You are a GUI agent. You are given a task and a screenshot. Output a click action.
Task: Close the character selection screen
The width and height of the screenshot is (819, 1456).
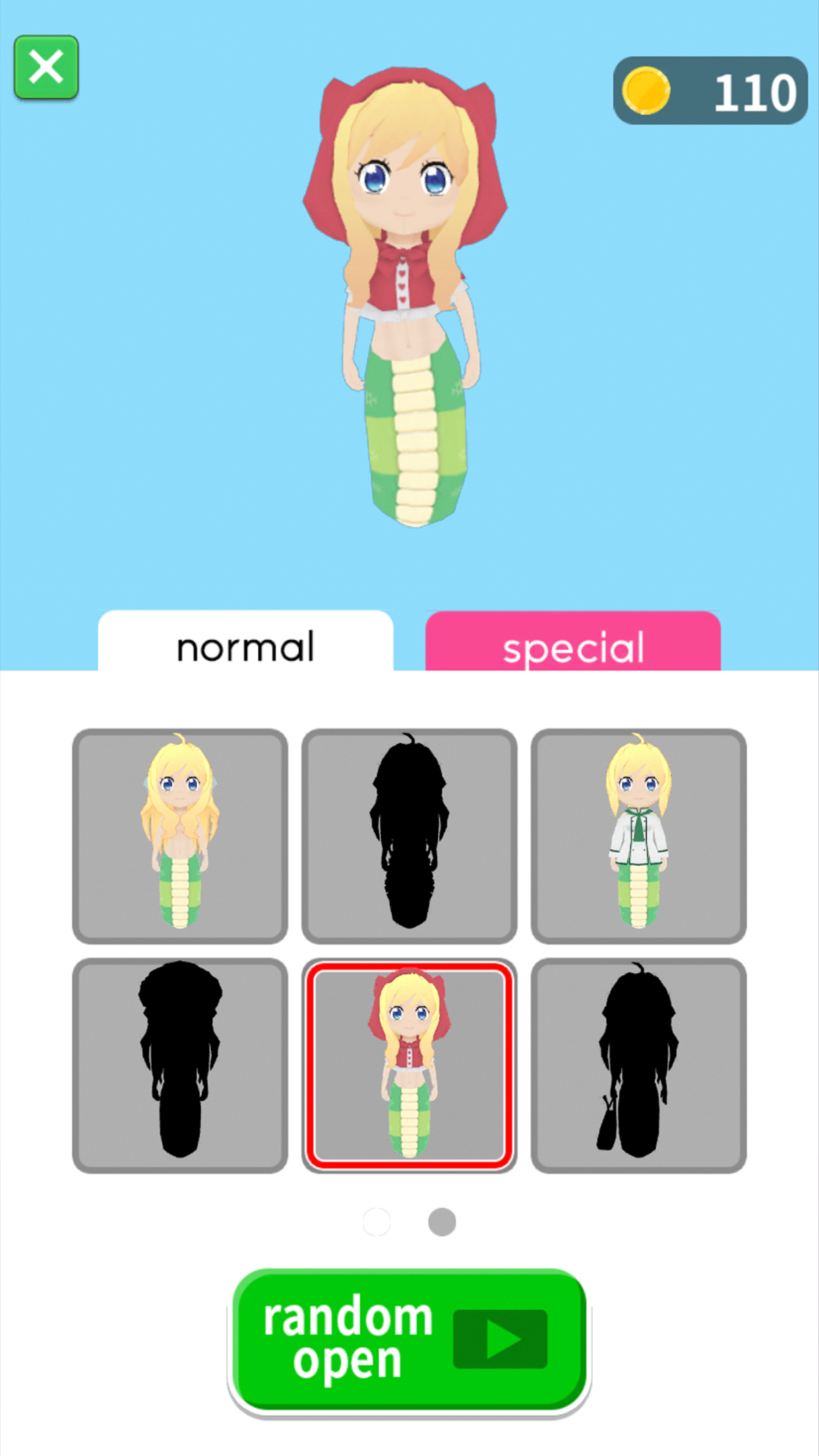[x=45, y=66]
